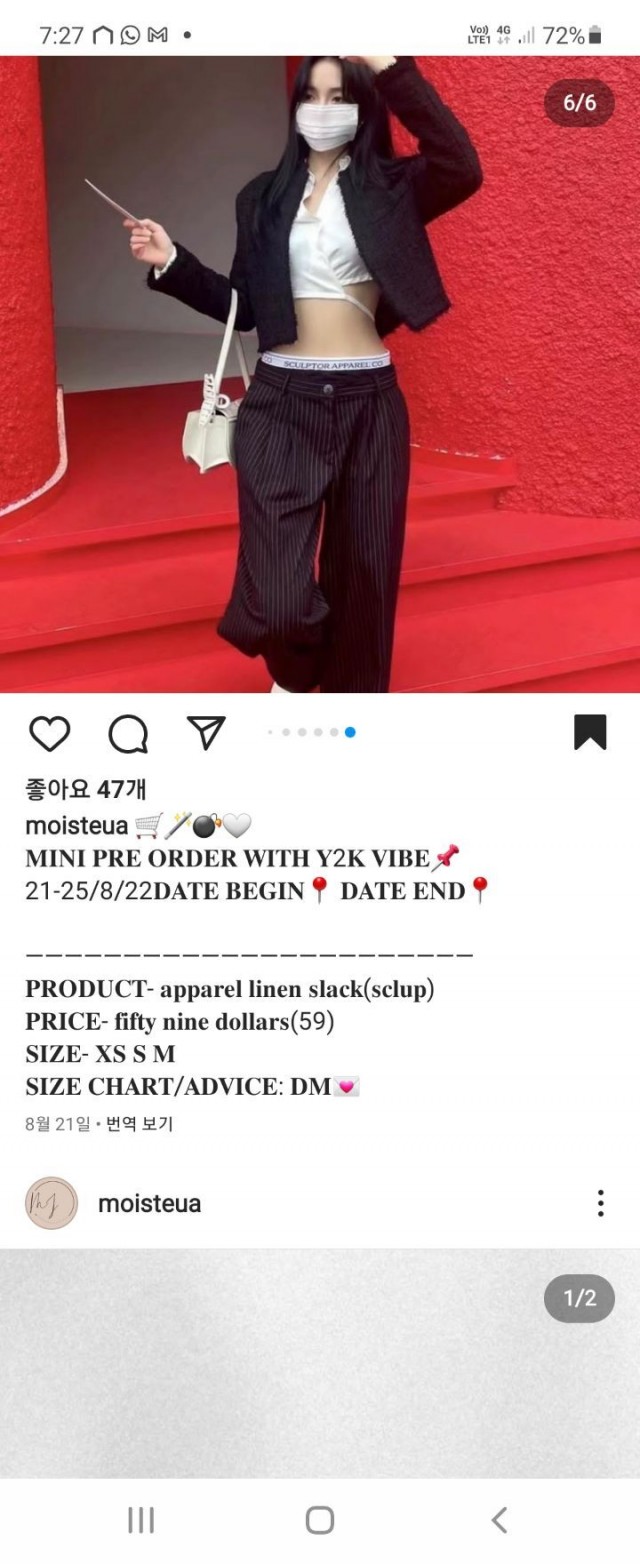Remove bookmark from this post
The height and width of the screenshot is (1564, 640).
590,732
